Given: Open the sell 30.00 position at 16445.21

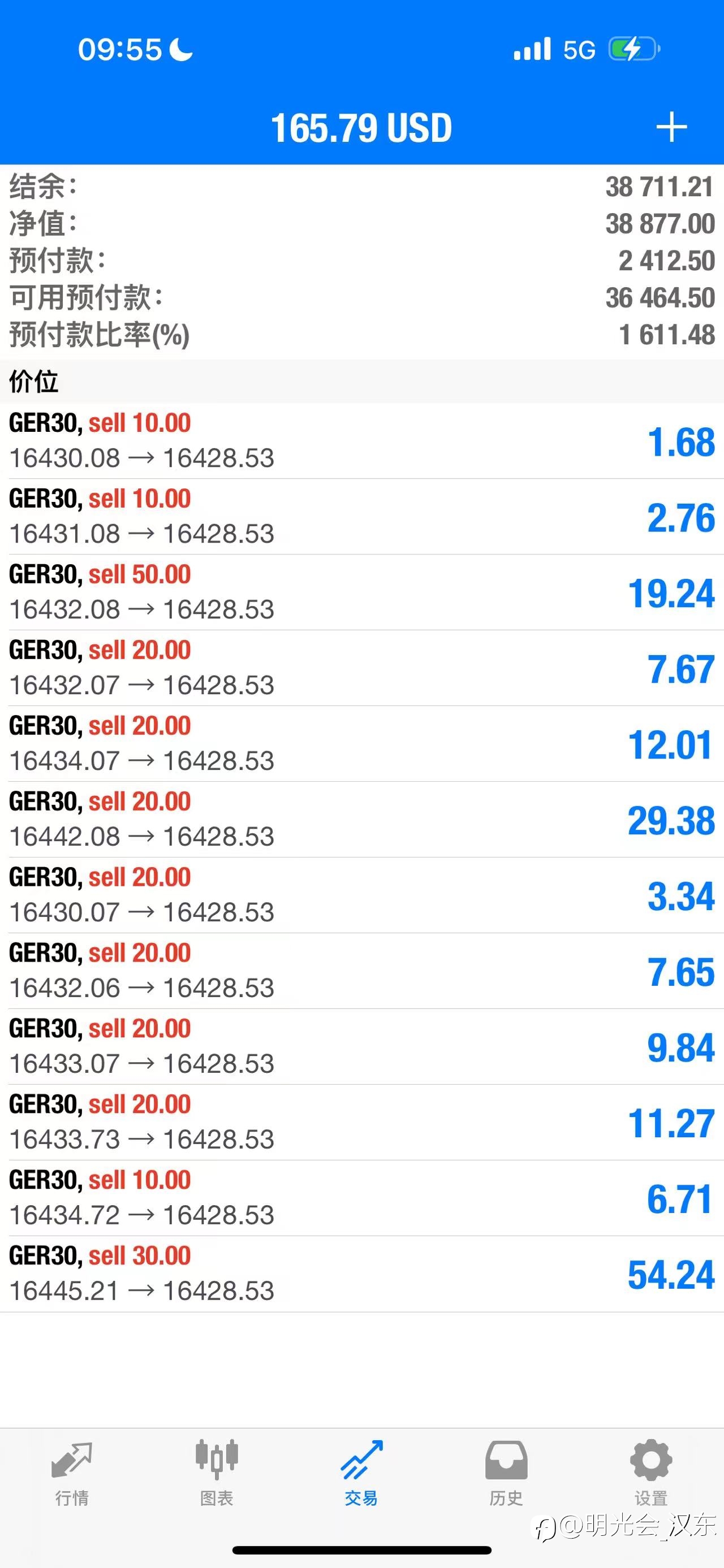Looking at the screenshot, I should (x=361, y=1274).
